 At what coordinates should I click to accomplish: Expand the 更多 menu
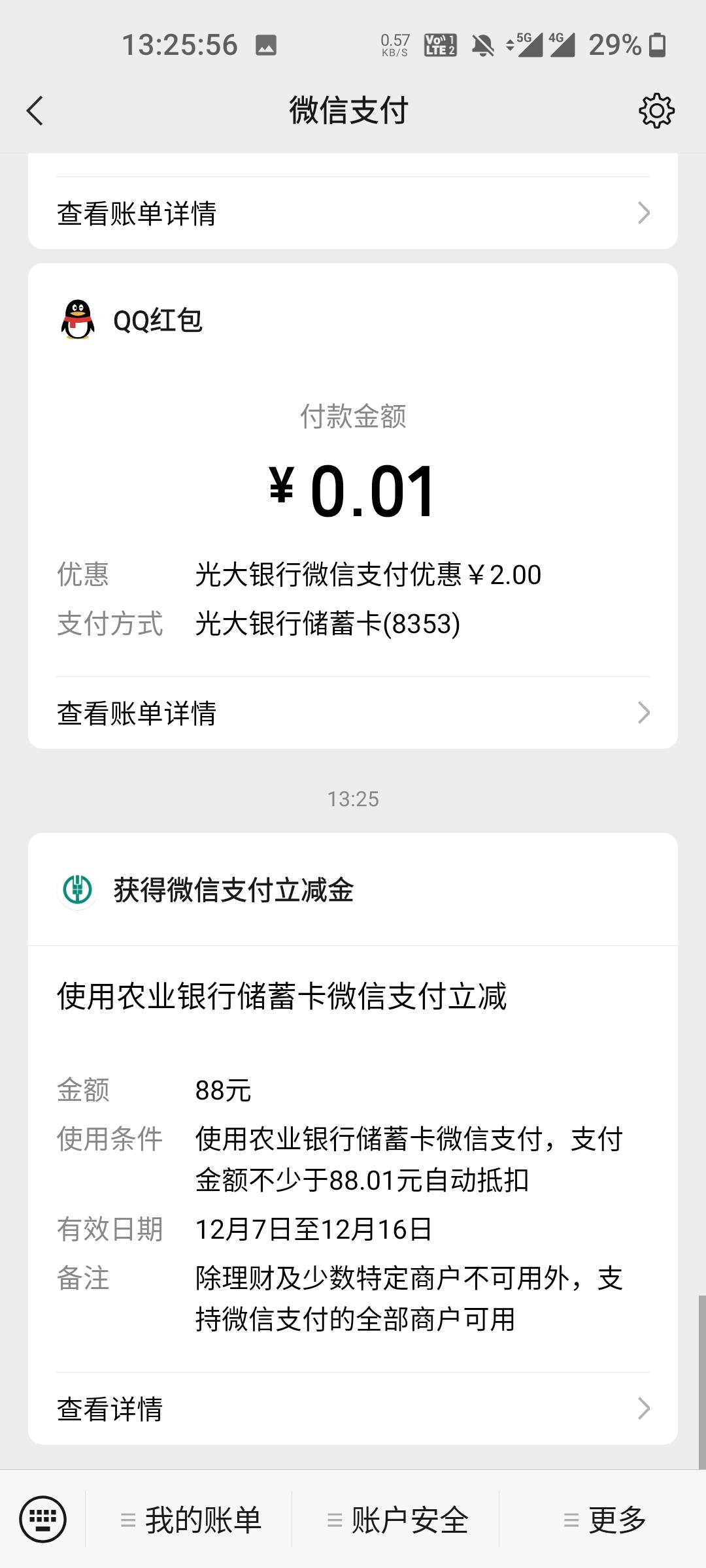click(x=604, y=1520)
